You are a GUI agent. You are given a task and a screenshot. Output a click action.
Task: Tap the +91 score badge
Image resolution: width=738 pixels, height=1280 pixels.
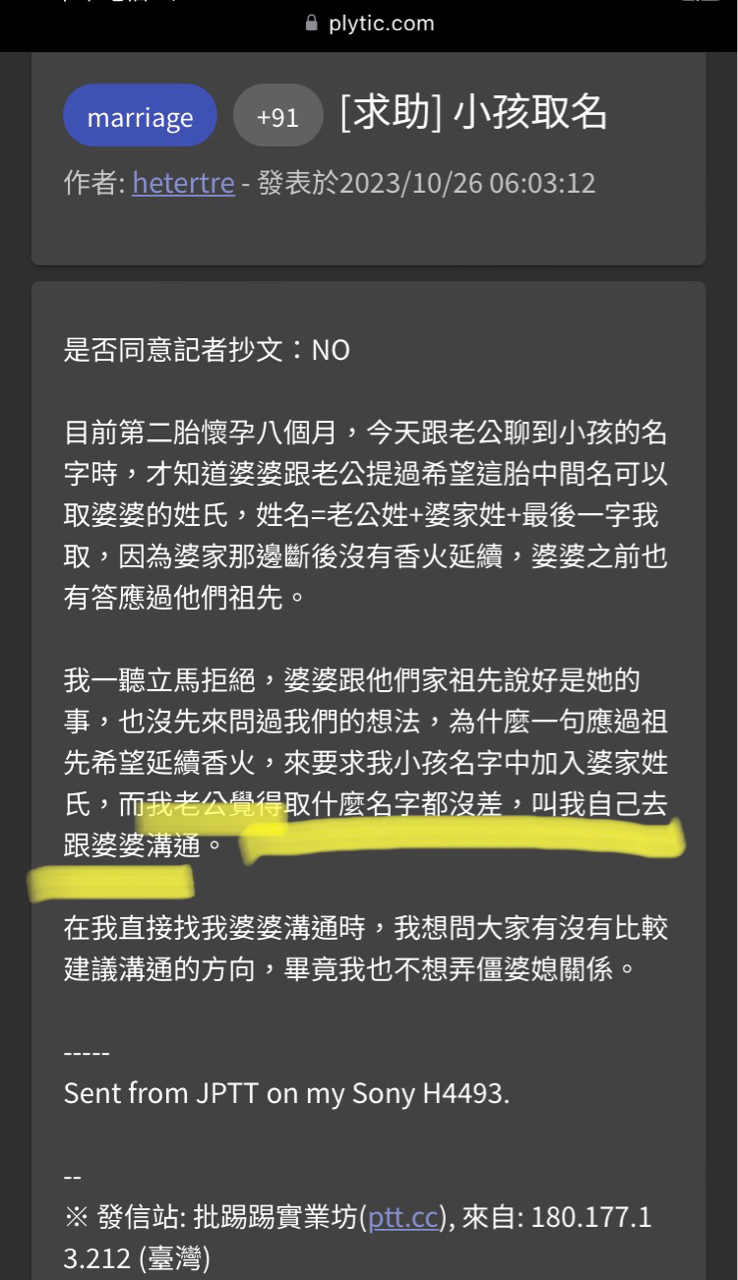click(x=278, y=116)
